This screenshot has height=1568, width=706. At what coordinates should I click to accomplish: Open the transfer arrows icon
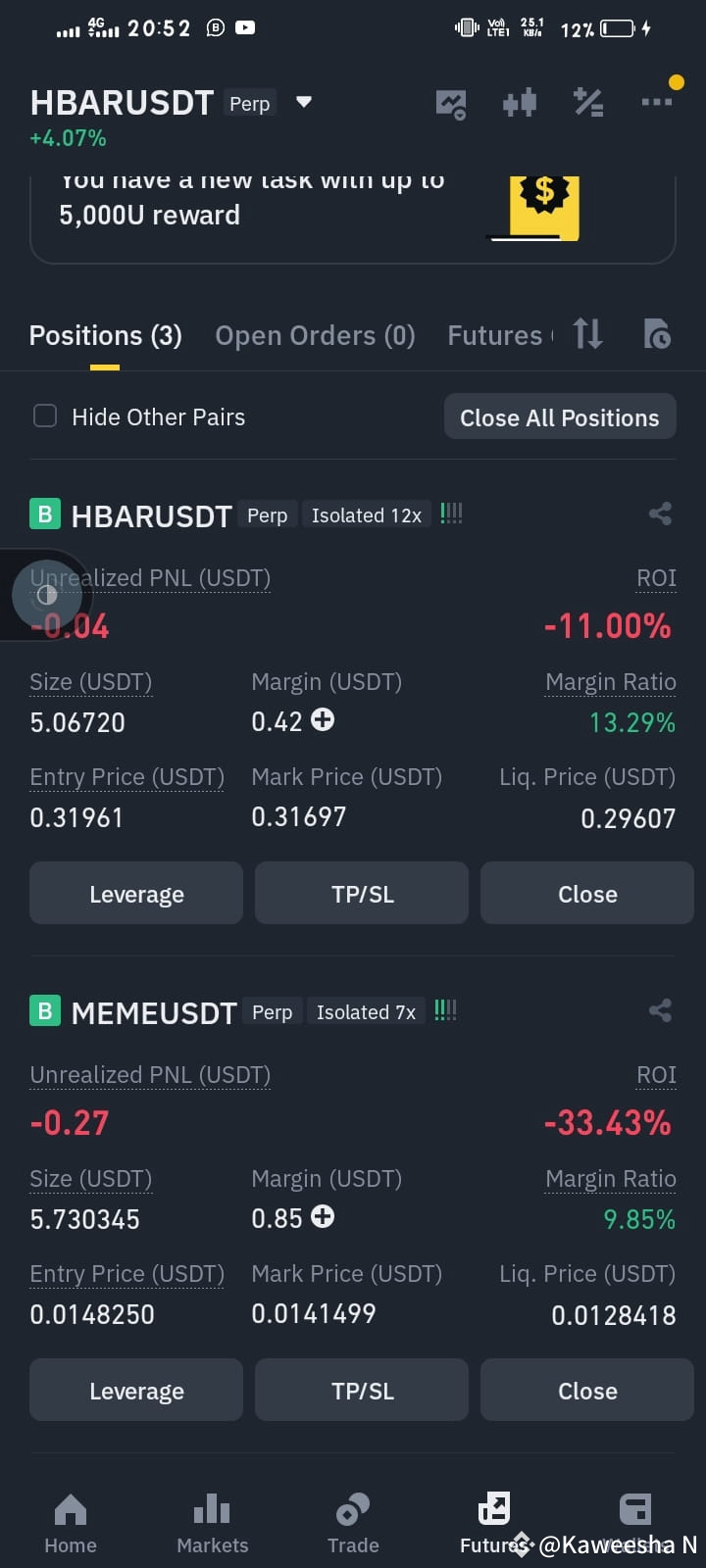click(x=587, y=334)
